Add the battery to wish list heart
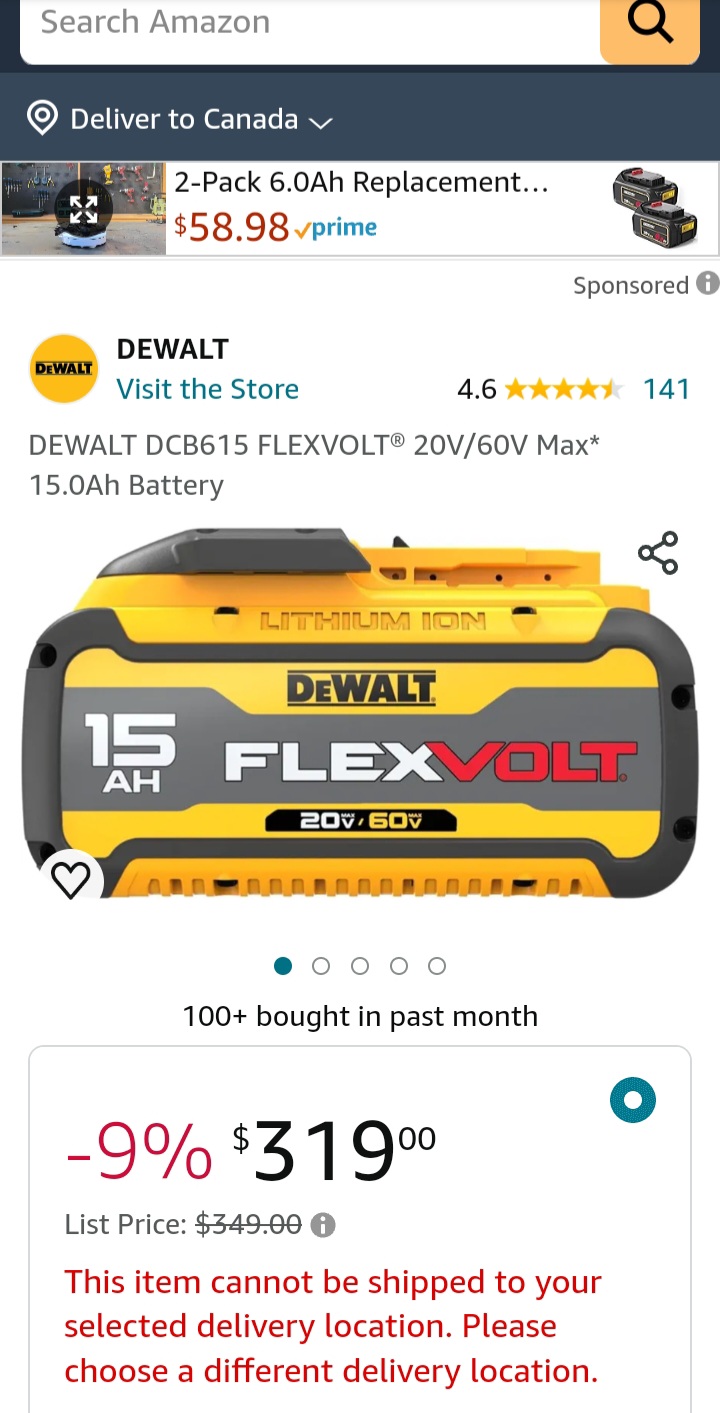 pyautogui.click(x=71, y=879)
